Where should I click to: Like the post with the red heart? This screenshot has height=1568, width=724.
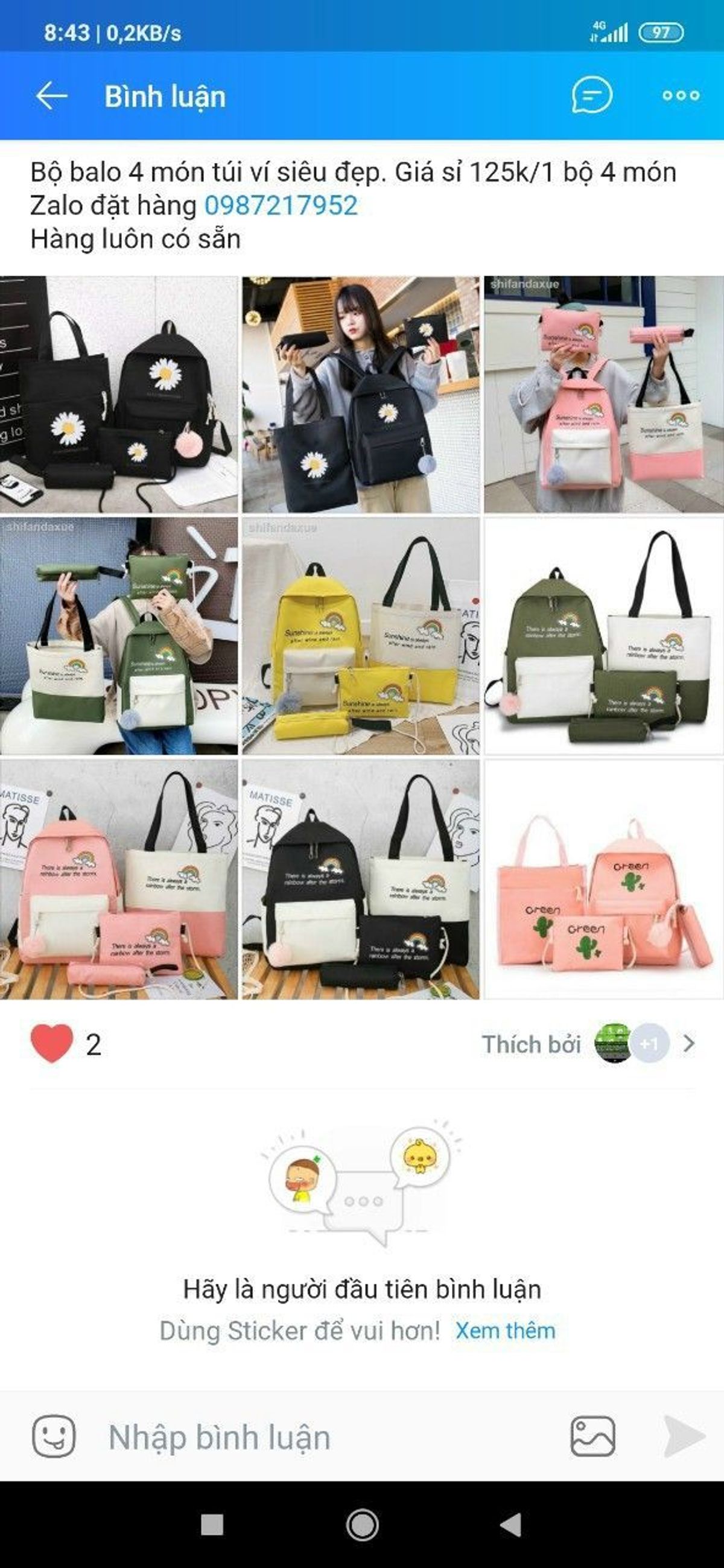click(x=52, y=1043)
